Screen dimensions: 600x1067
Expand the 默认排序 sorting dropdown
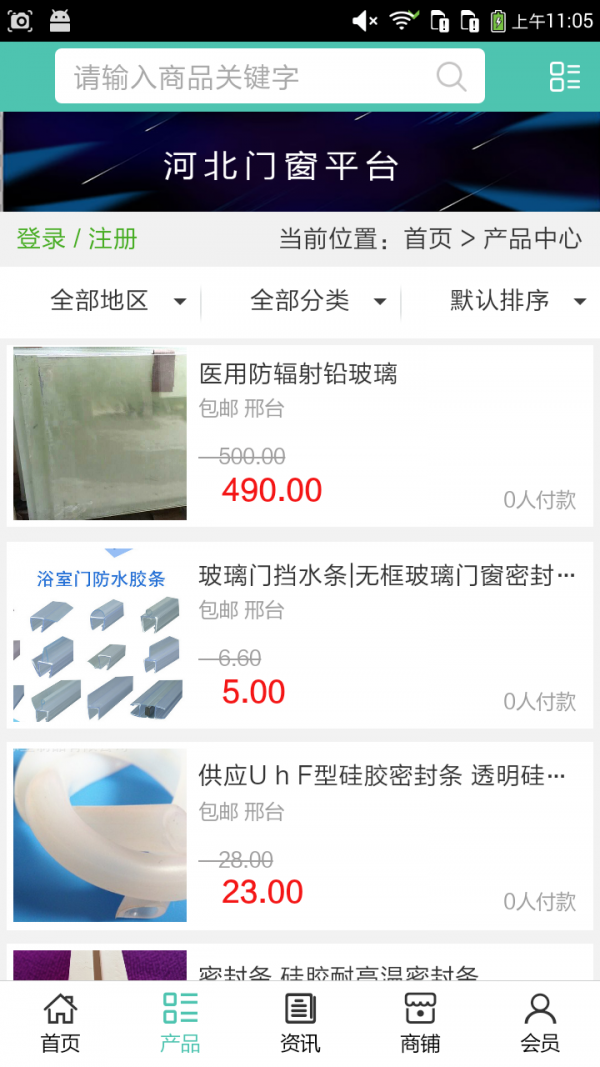coord(516,300)
